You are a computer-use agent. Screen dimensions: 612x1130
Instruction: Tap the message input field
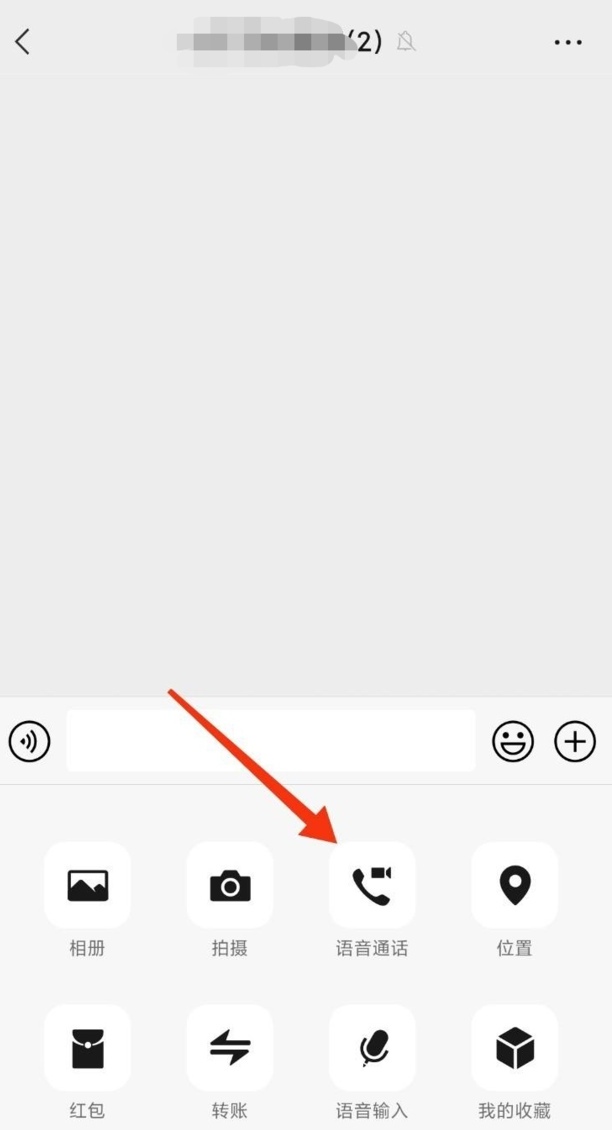[270, 741]
